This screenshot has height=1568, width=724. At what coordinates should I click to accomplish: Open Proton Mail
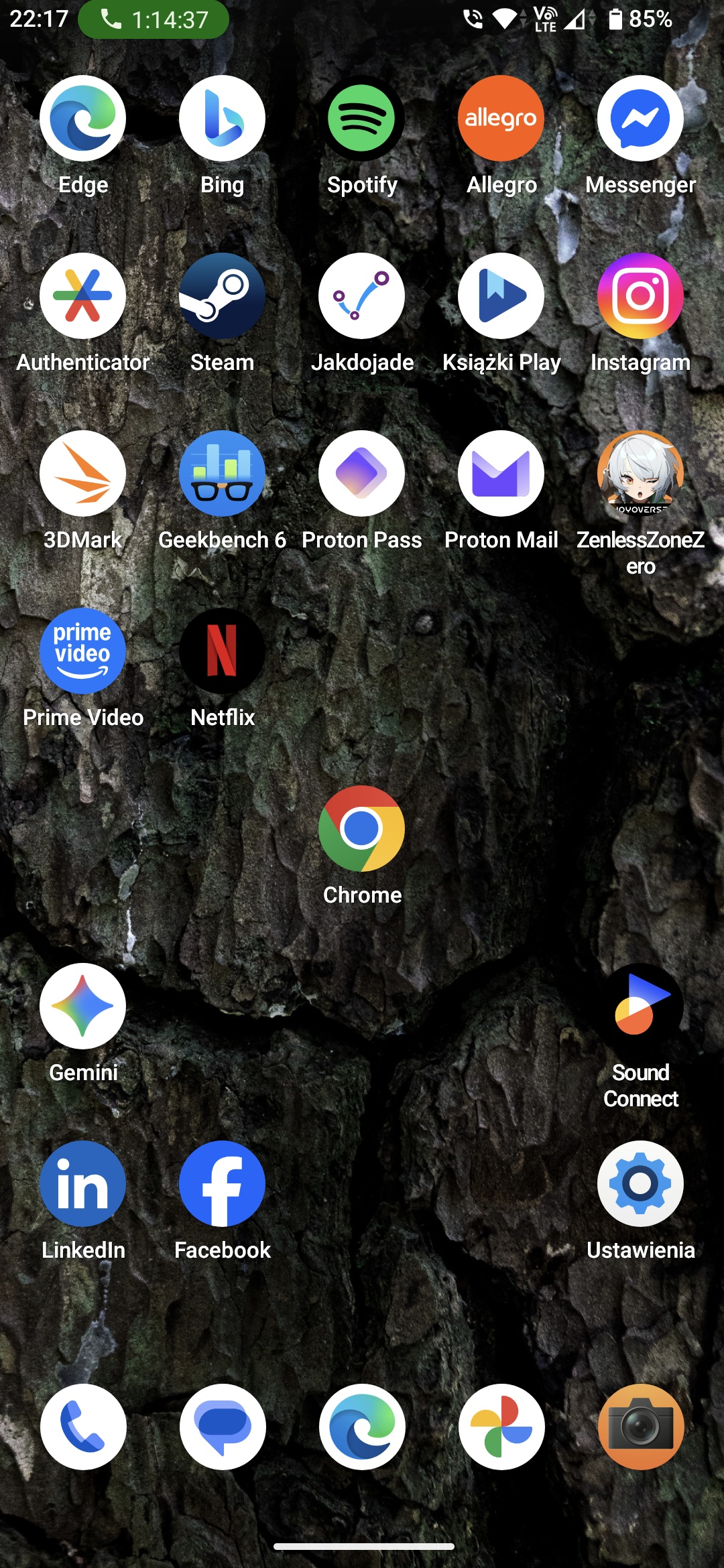[x=501, y=474]
